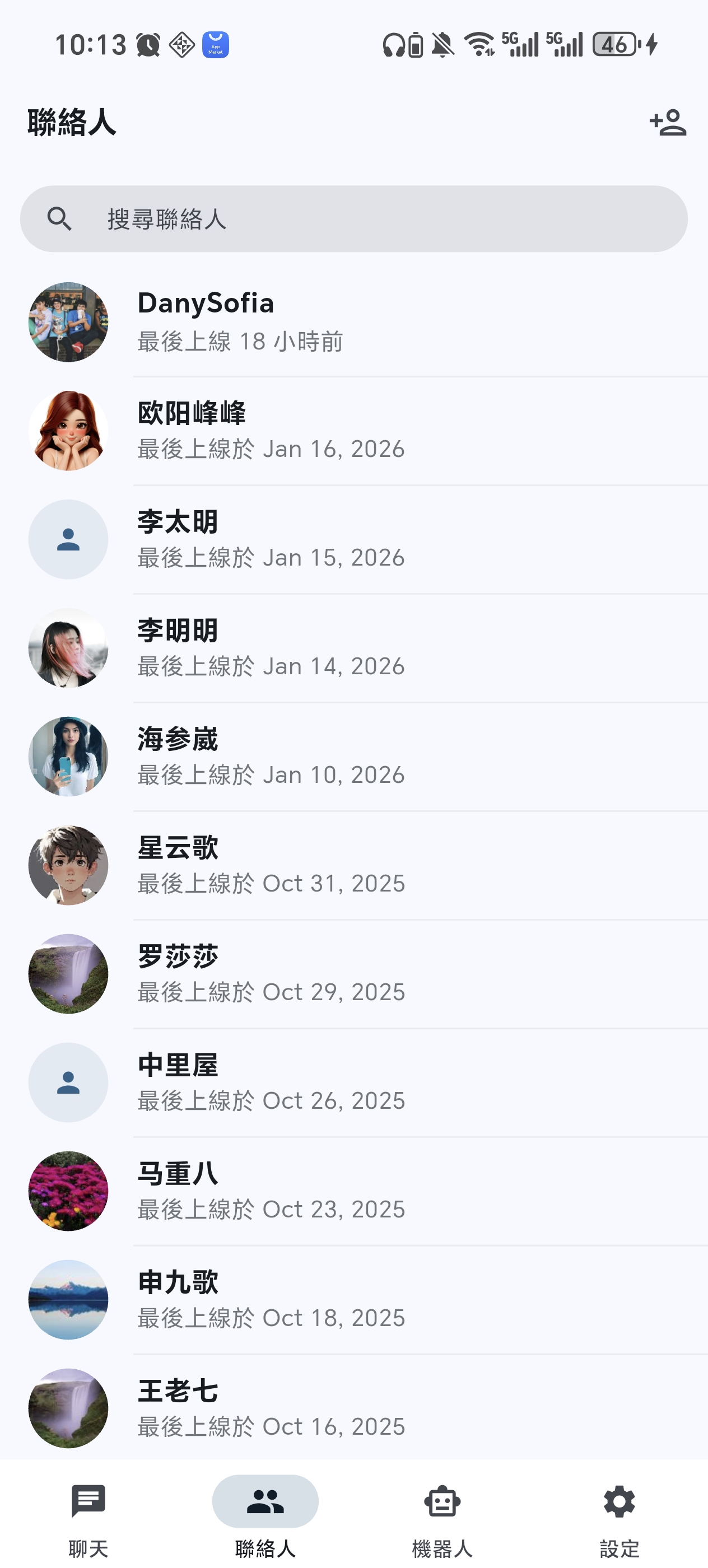Open contact 海参崴
The width and height of the screenshot is (708, 1568).
(353, 757)
